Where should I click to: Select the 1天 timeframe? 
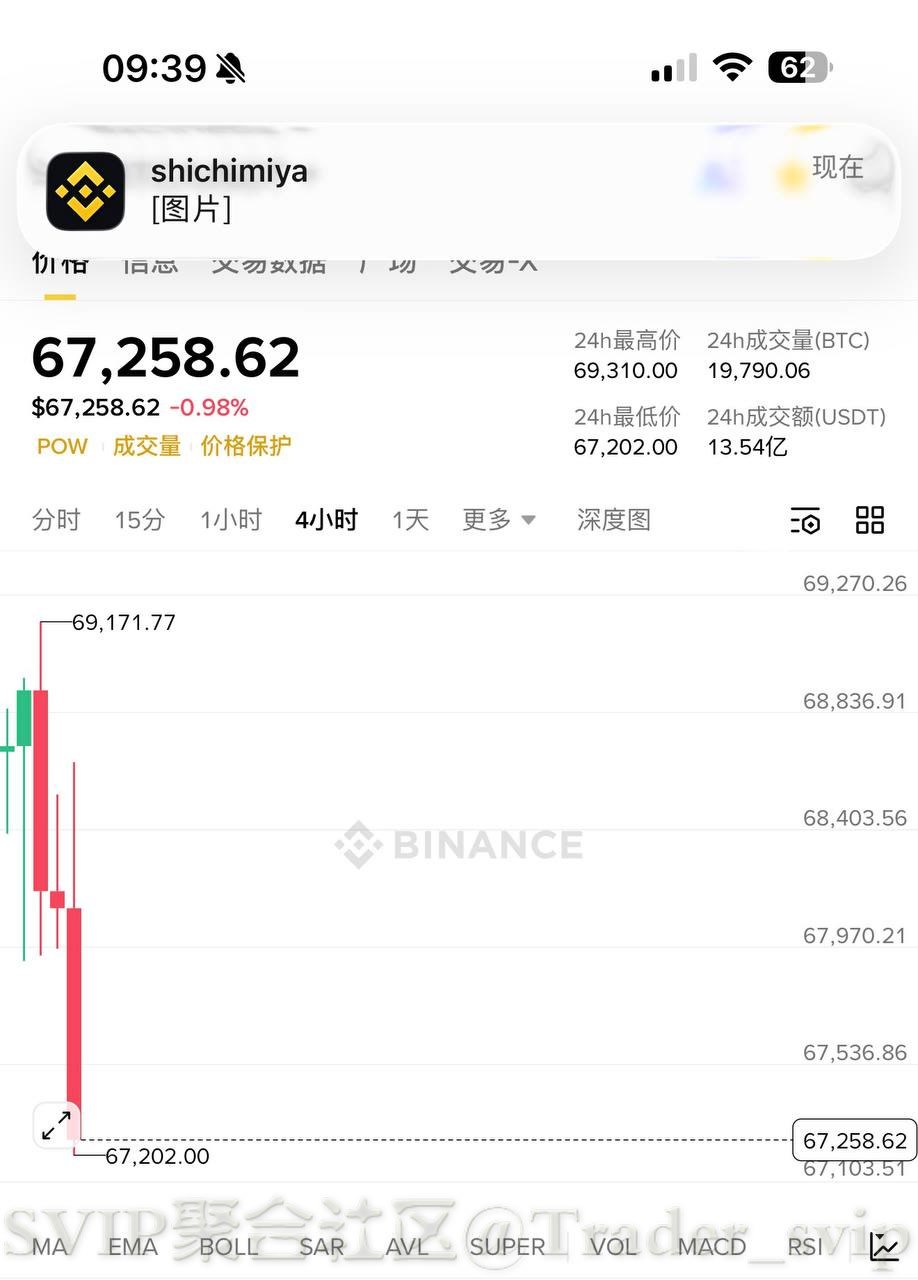pyautogui.click(x=410, y=520)
